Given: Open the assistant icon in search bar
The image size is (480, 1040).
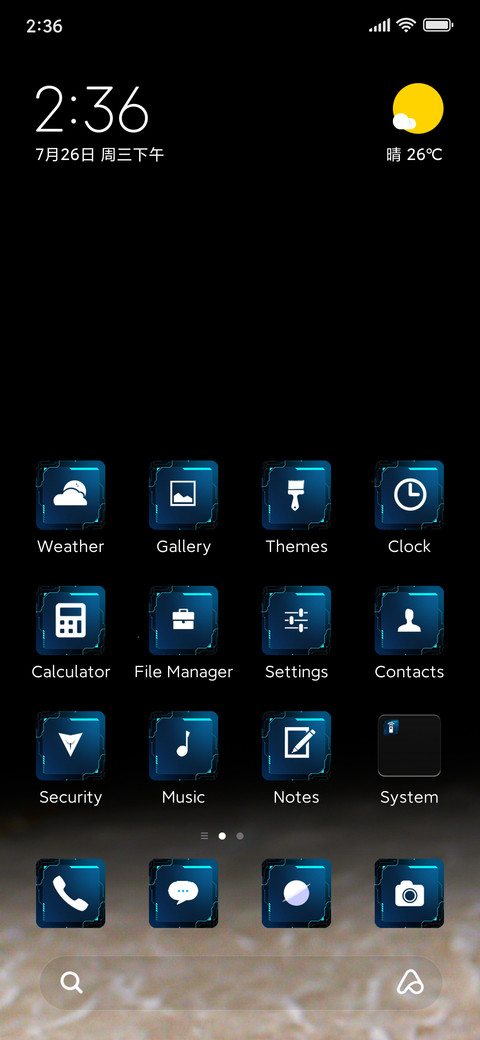Looking at the screenshot, I should pos(410,982).
